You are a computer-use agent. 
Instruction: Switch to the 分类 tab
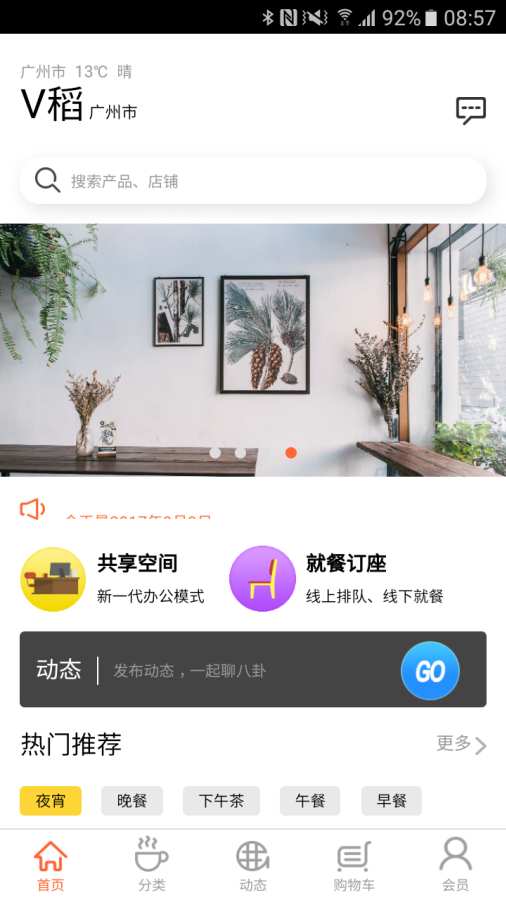coord(152,865)
